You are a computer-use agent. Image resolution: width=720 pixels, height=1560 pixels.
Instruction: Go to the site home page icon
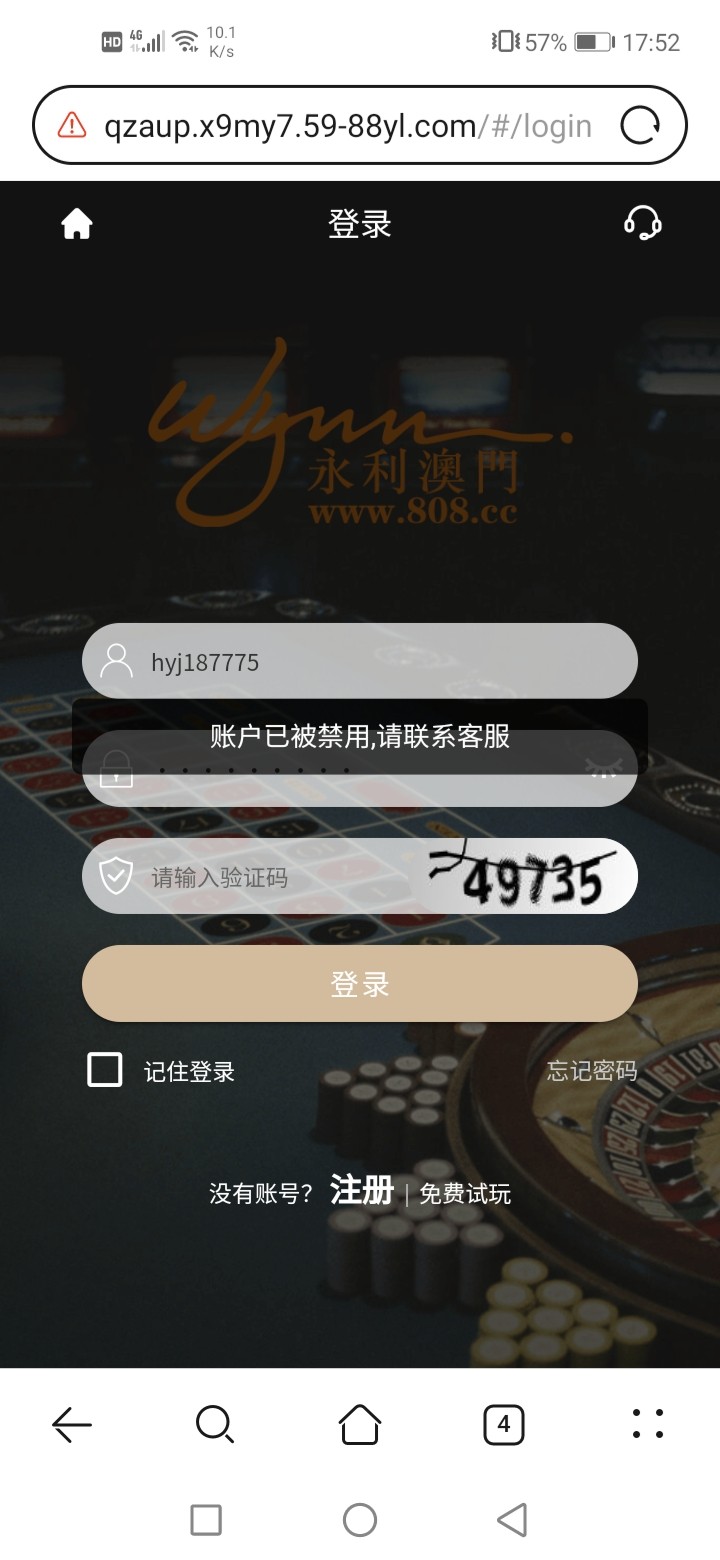[x=77, y=224]
